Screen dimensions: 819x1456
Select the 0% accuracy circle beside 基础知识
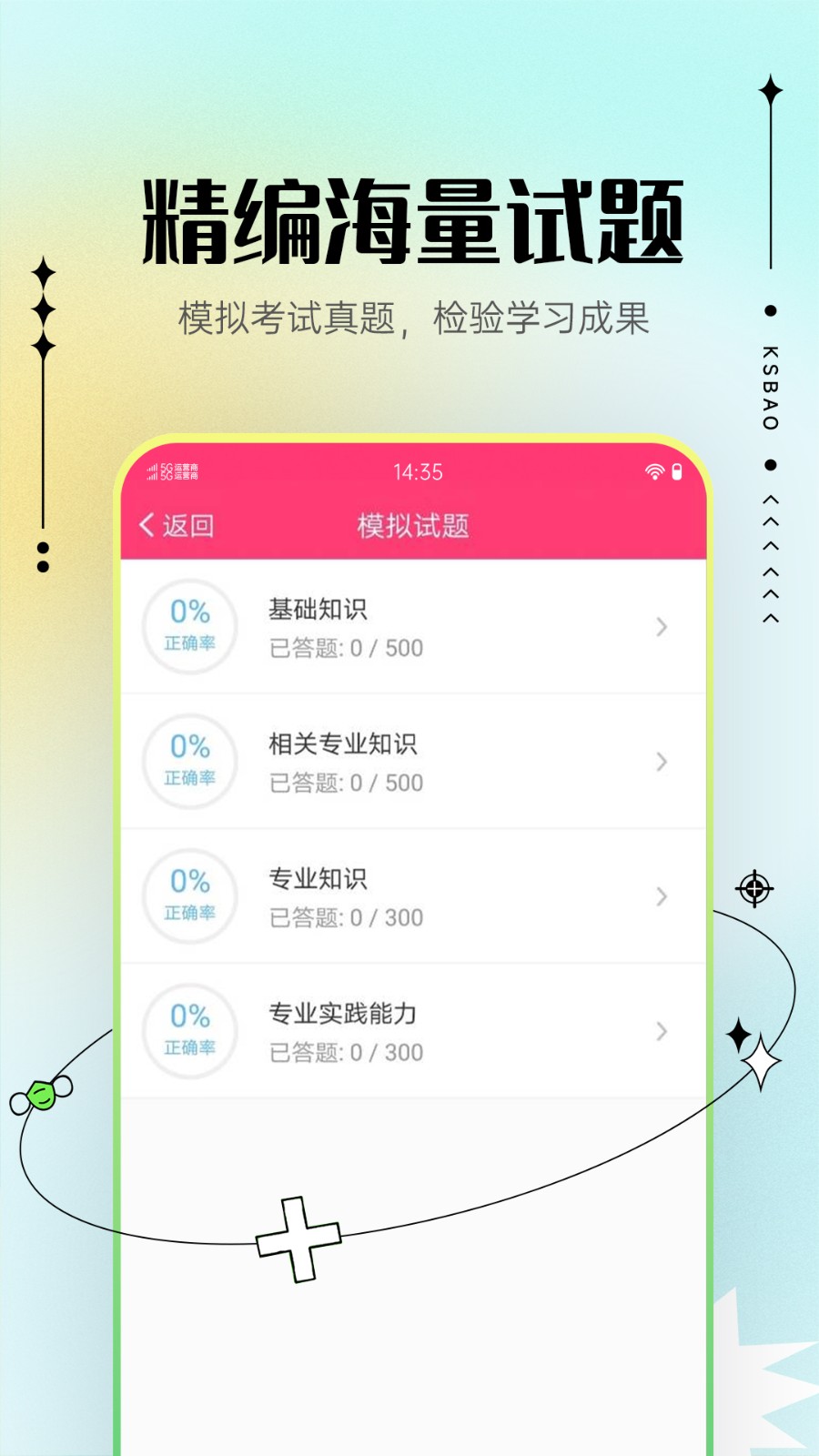[x=189, y=625]
